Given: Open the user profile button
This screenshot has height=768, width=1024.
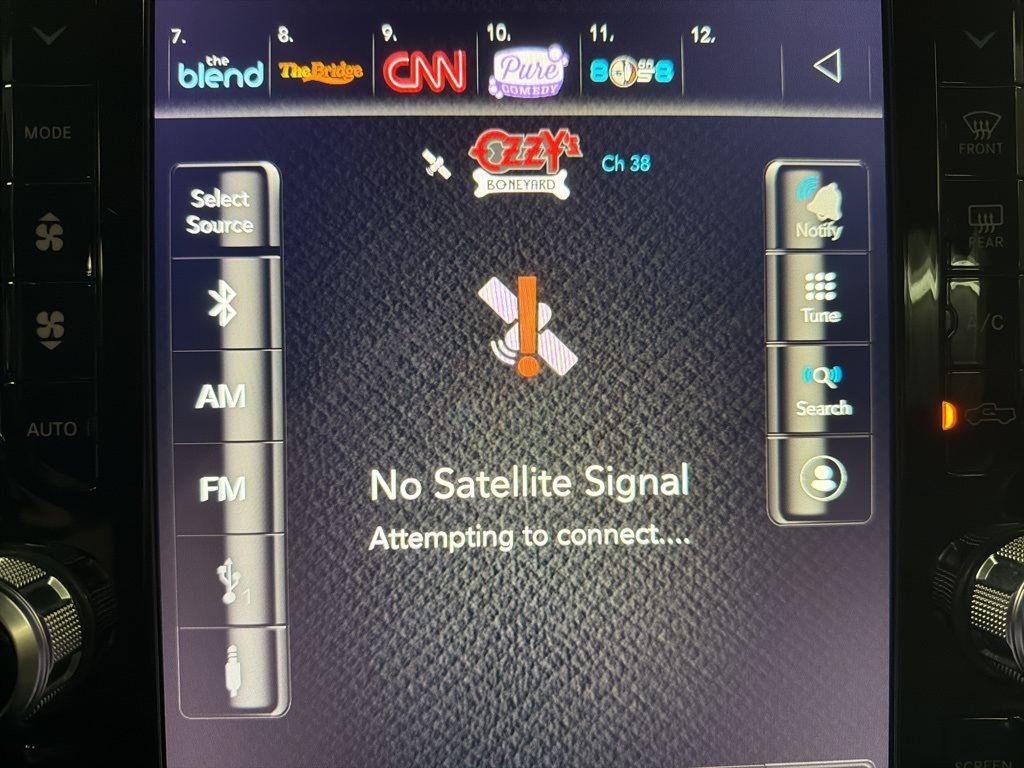Looking at the screenshot, I should 823,479.
